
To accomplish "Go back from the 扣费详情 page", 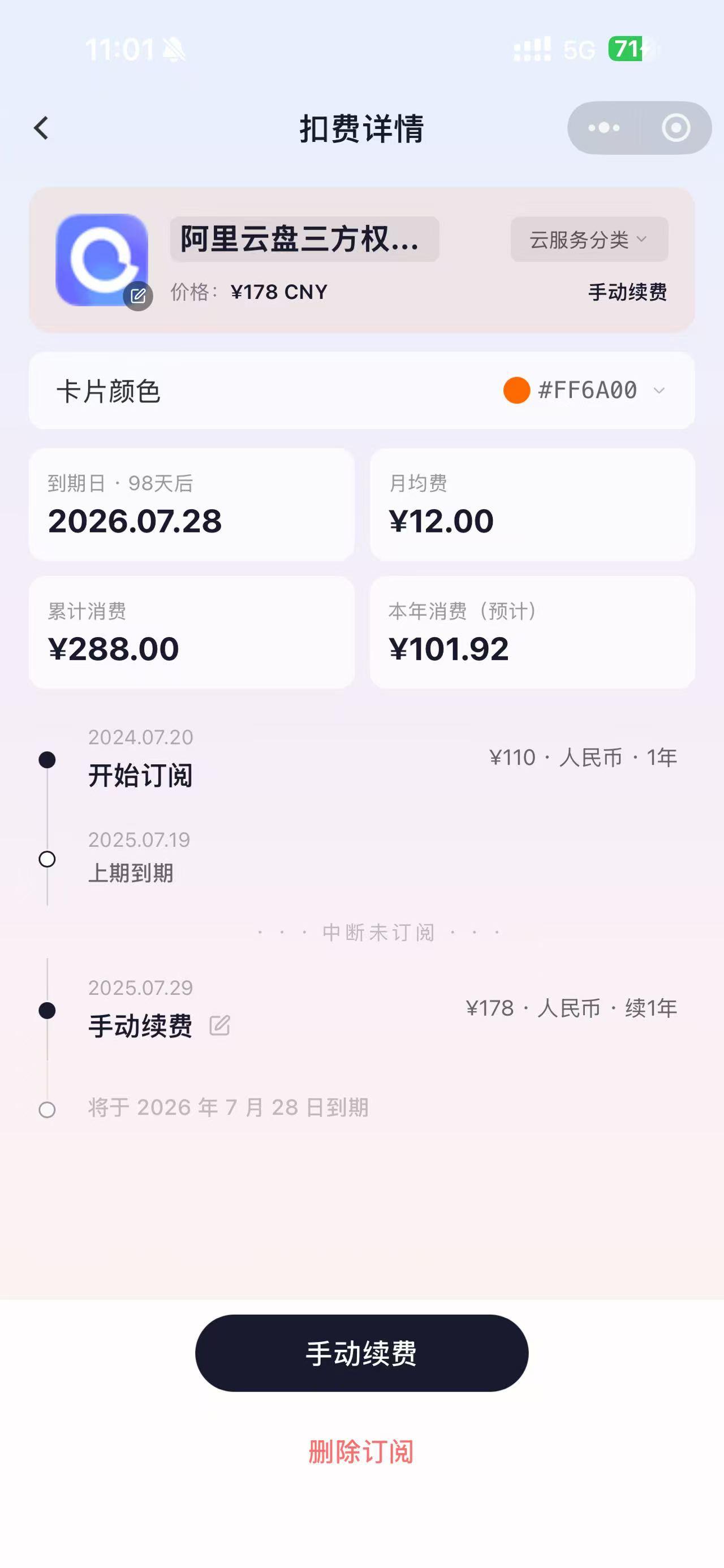I will pos(41,128).
